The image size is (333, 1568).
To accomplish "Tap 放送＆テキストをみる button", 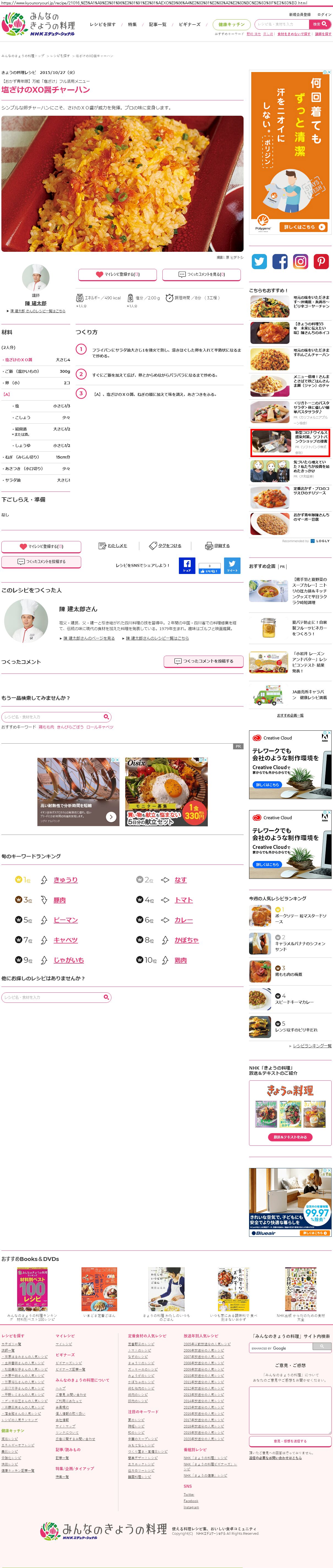I will coord(290,1137).
